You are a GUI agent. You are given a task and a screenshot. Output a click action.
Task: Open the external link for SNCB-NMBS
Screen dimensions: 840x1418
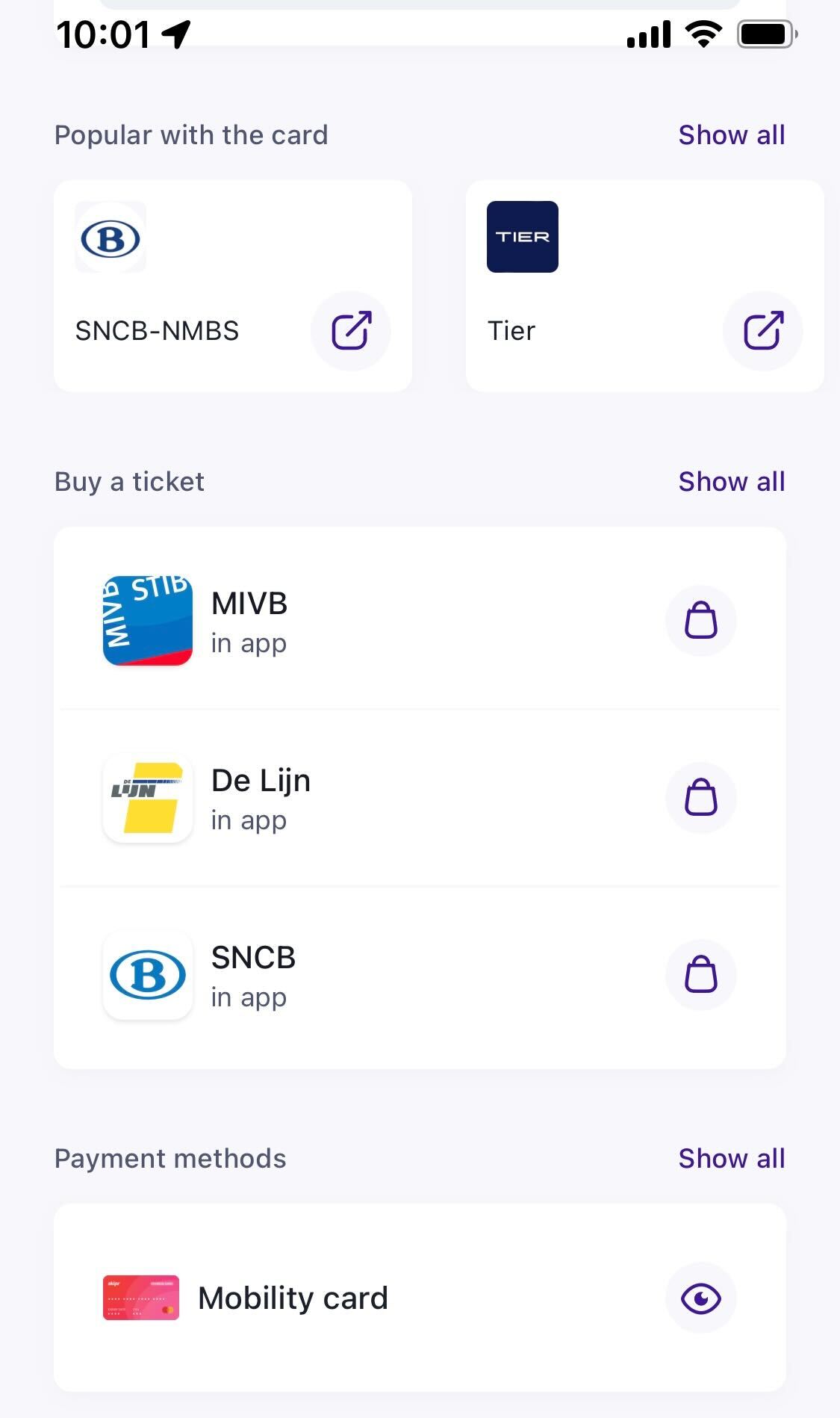[x=351, y=330]
